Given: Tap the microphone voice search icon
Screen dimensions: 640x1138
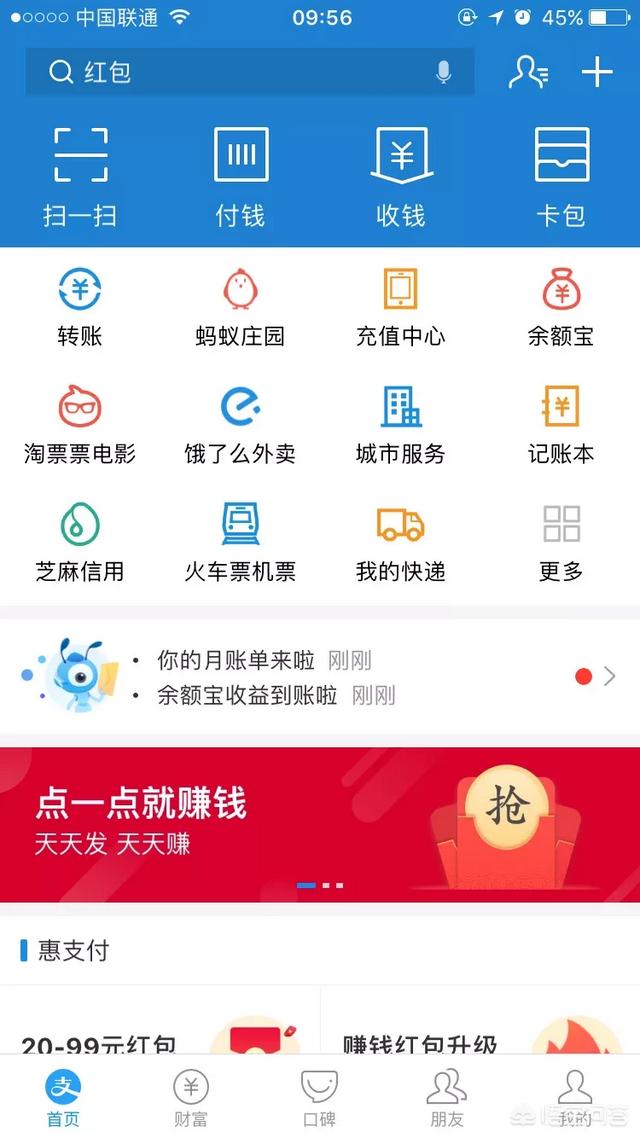Looking at the screenshot, I should [x=444, y=72].
